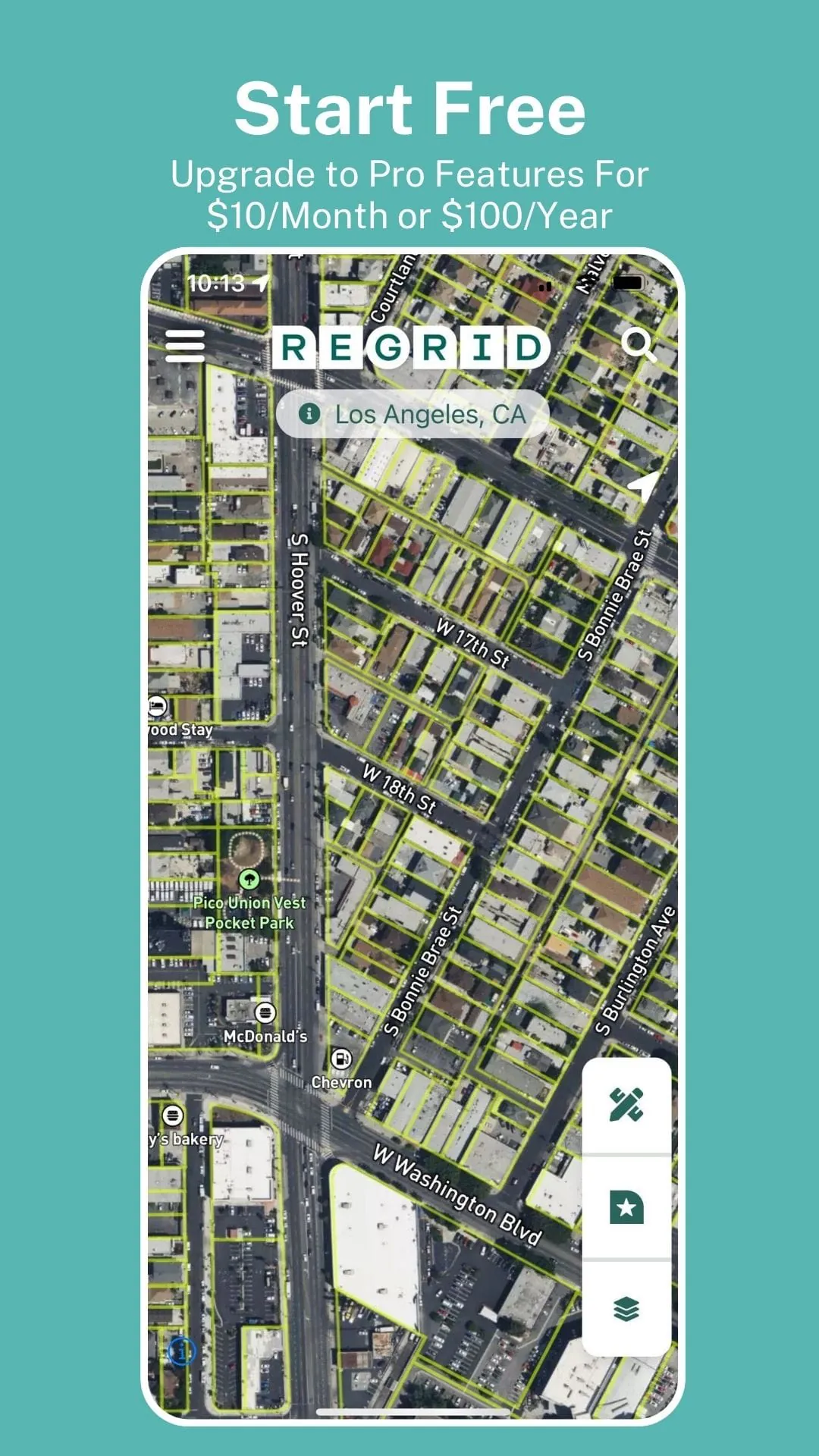
Task: Open the hamburger navigation menu
Action: coord(186,345)
